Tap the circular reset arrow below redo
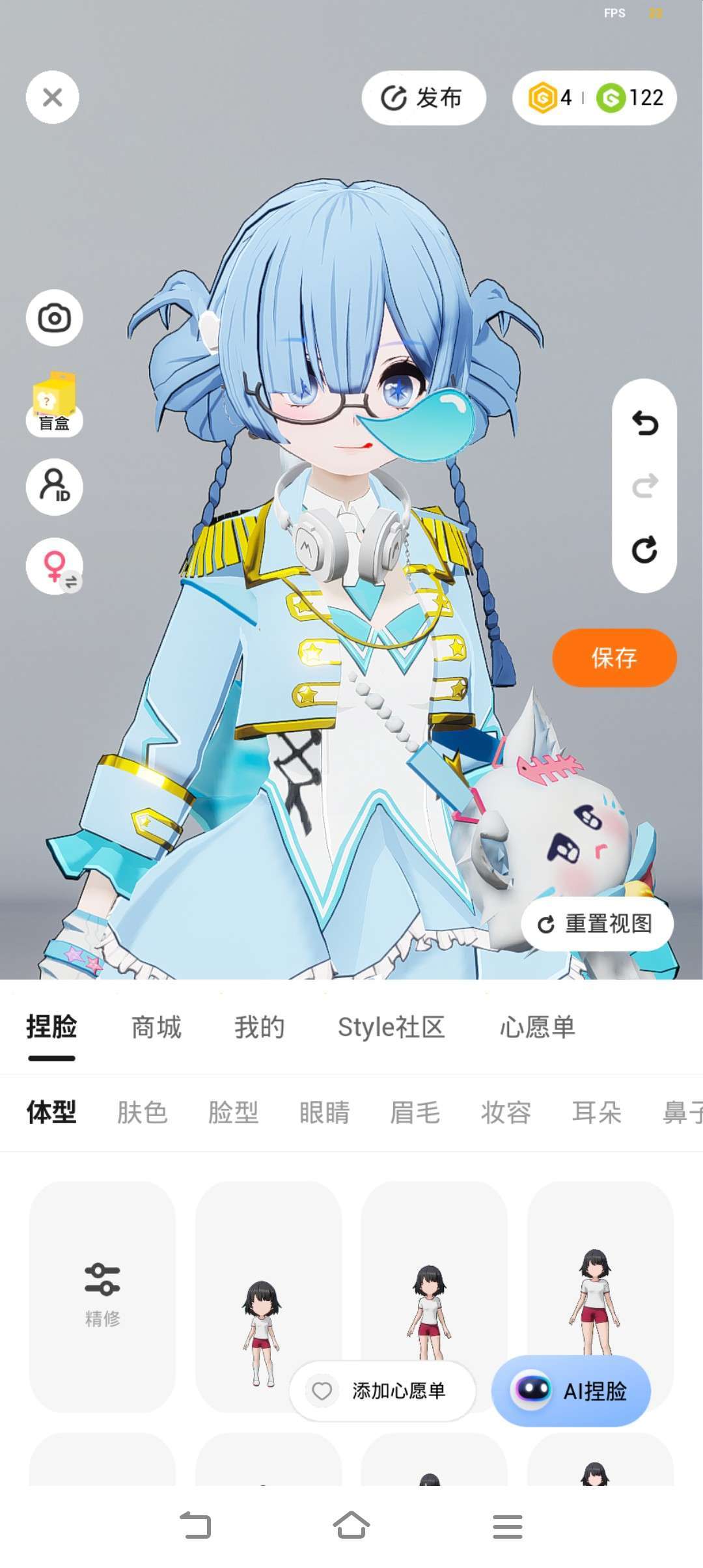Screen dimensions: 703x1568 pos(644,550)
